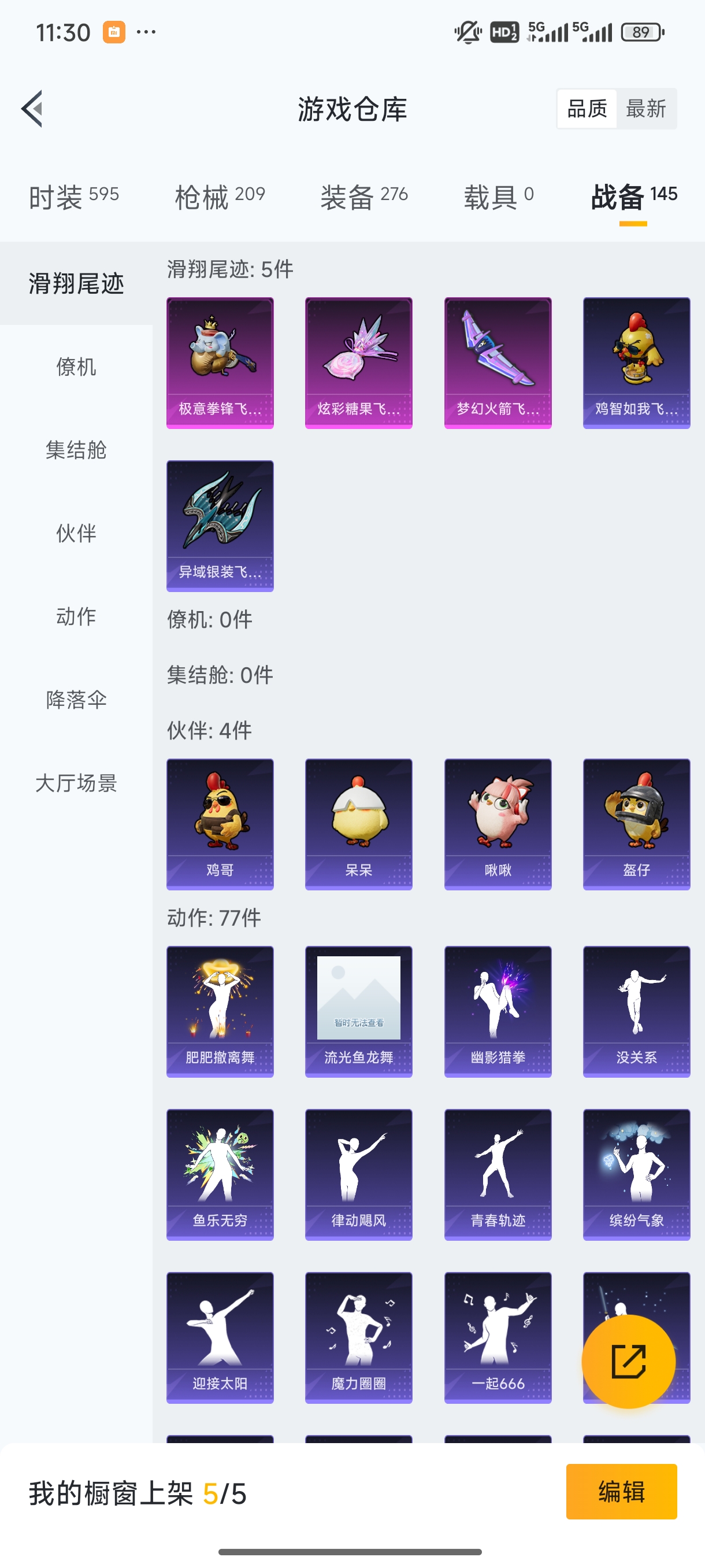Toggle sorting to 最新 mode

647,108
